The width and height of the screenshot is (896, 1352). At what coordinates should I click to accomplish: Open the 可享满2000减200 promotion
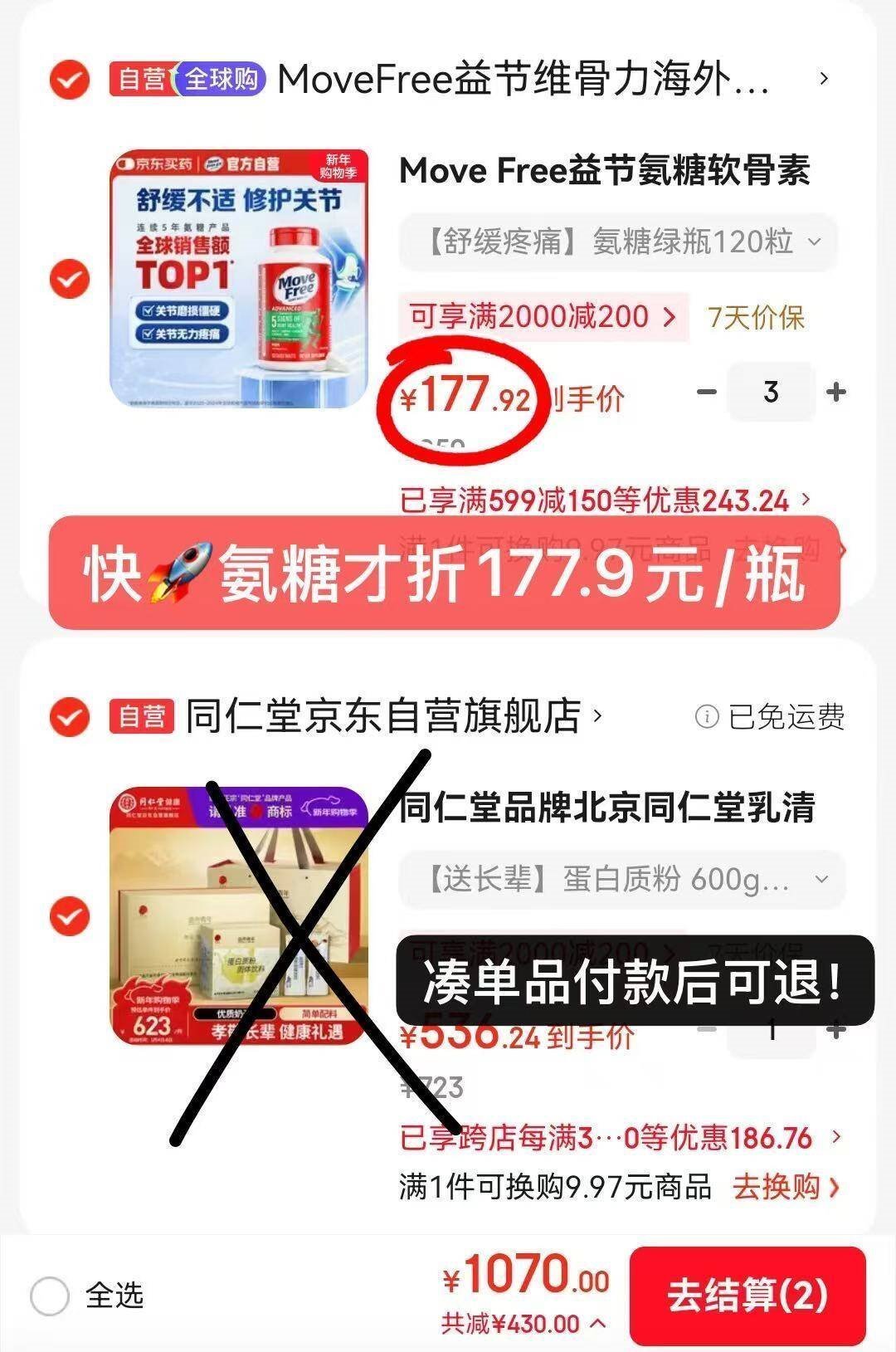tap(543, 317)
